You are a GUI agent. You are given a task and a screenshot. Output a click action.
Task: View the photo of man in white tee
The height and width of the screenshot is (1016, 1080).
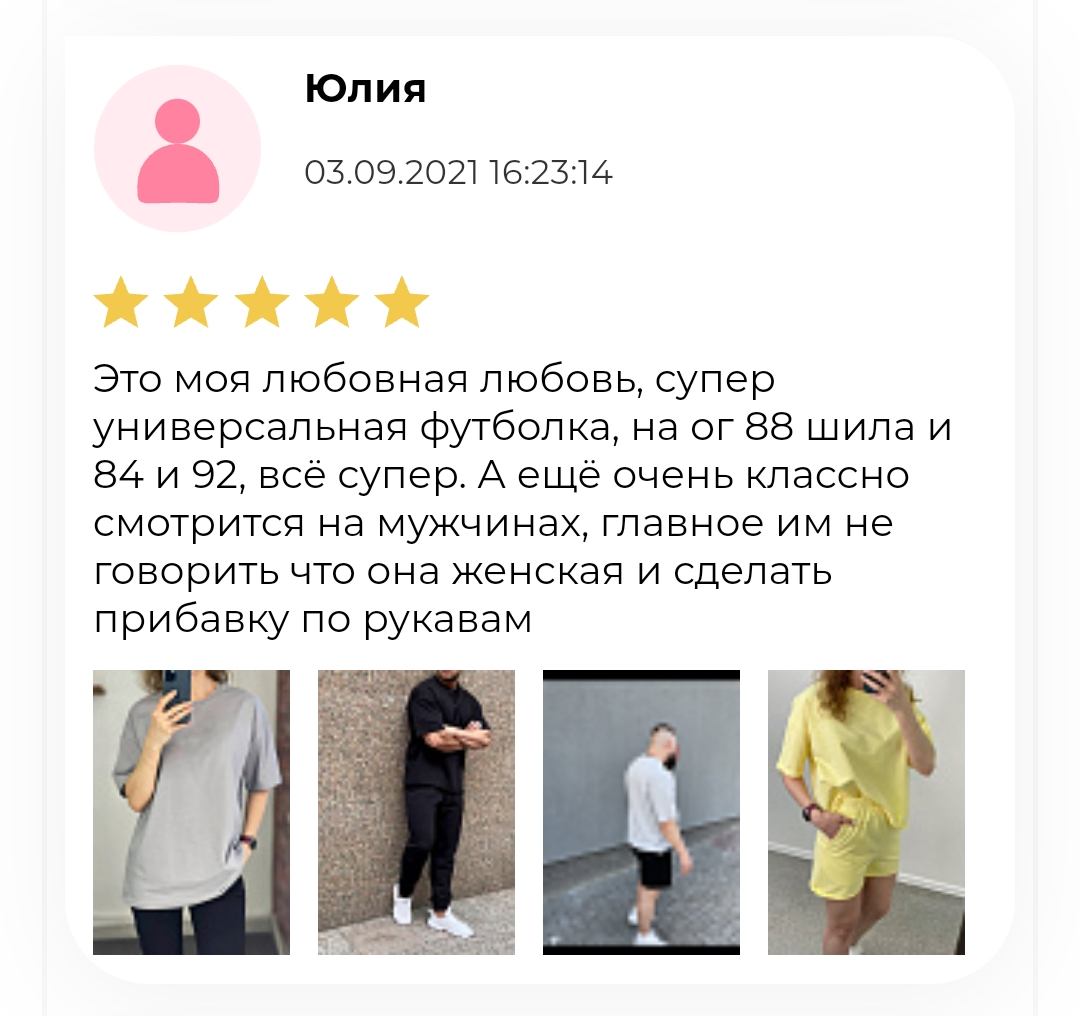tap(641, 812)
